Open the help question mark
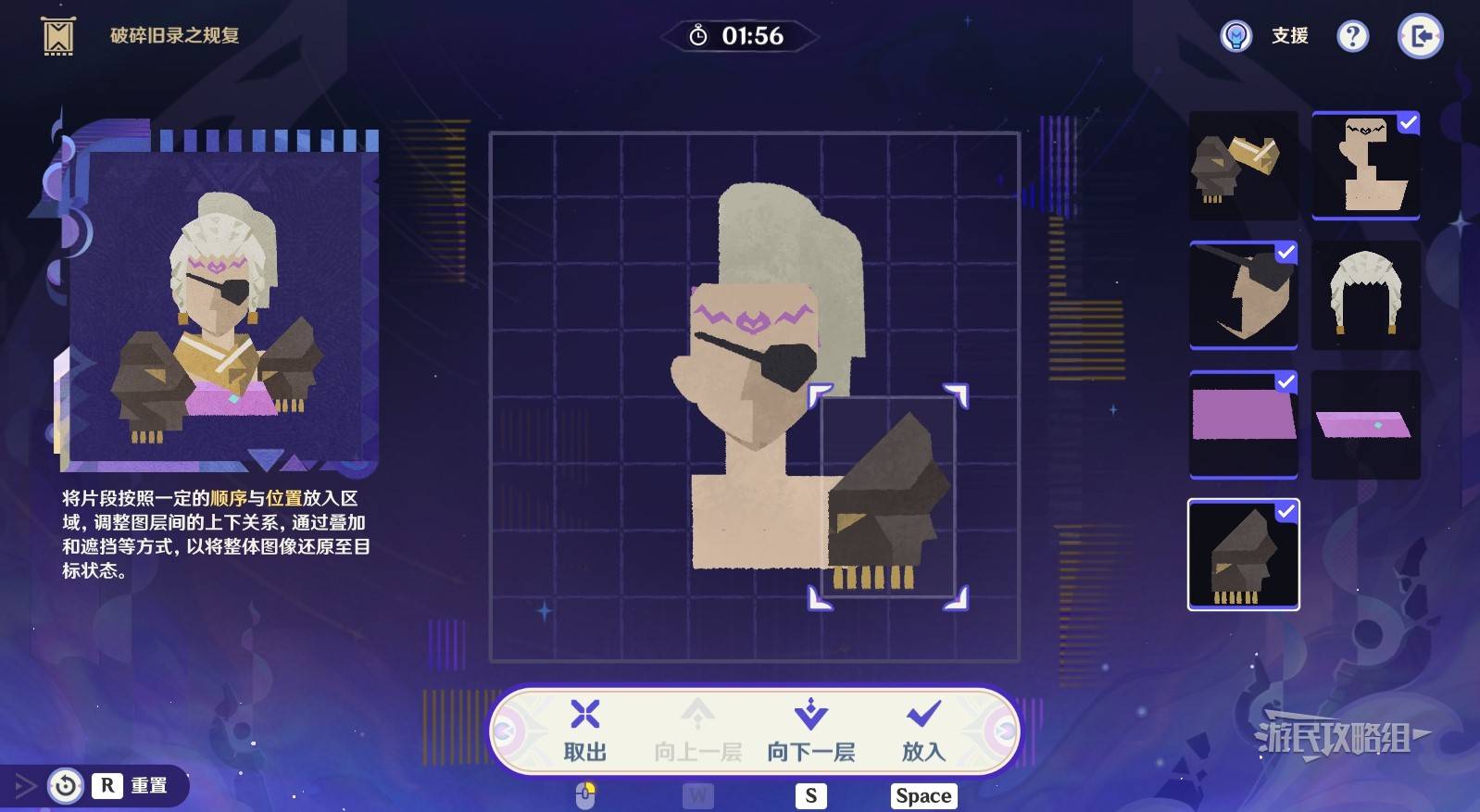 tap(1352, 36)
